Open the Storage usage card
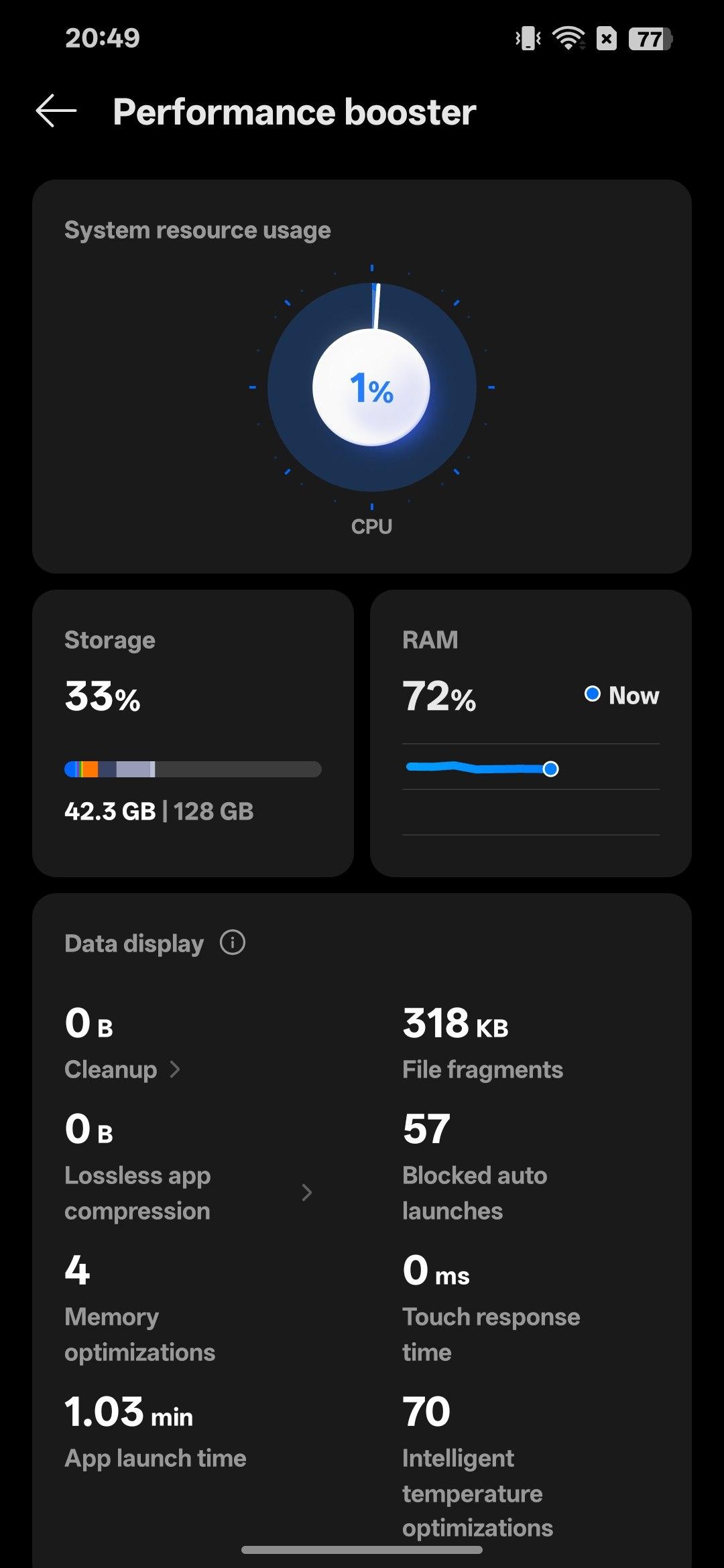724x1568 pixels. [x=193, y=733]
